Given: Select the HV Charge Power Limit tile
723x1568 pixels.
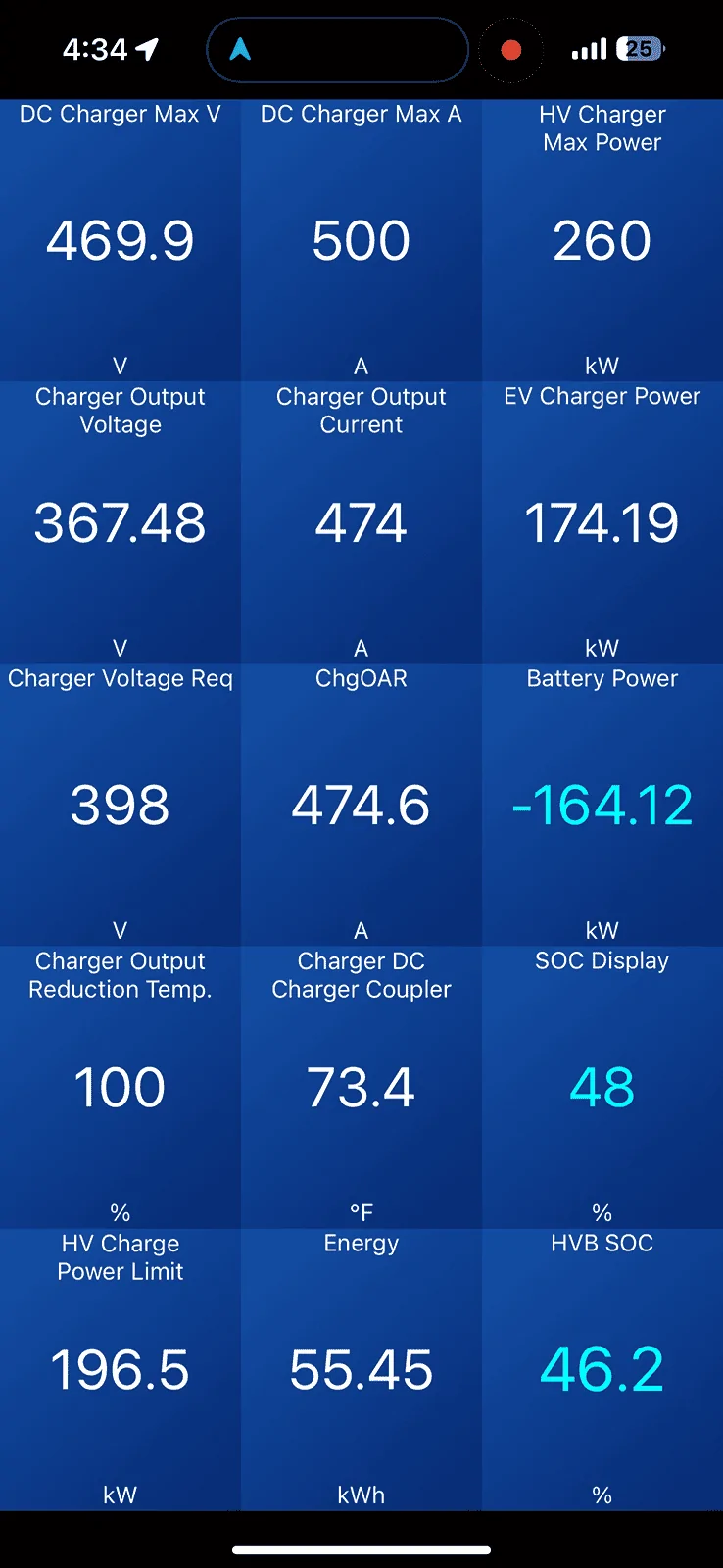Looking at the screenshot, I should click(120, 1369).
